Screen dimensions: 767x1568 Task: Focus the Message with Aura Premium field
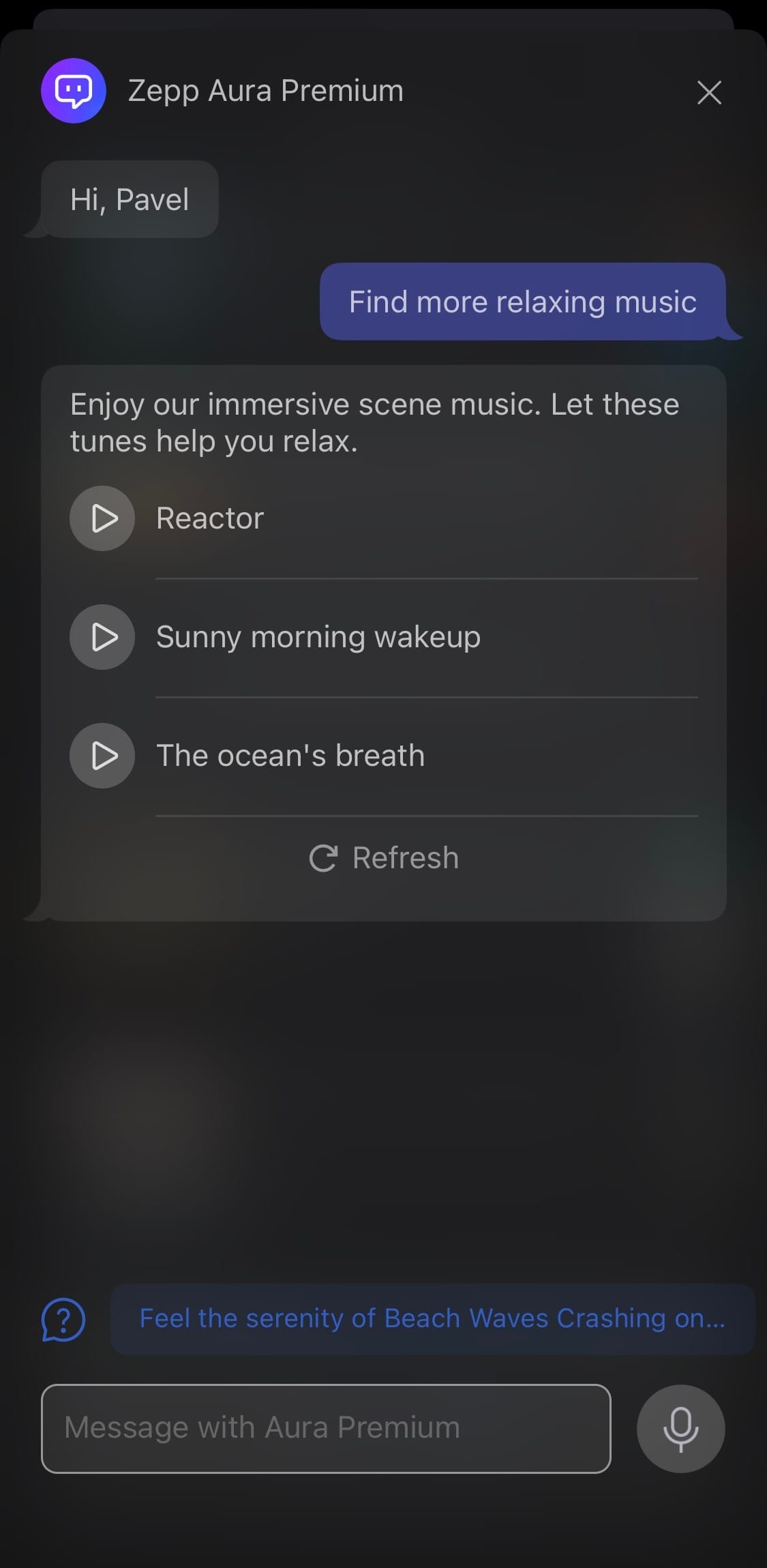(x=326, y=1428)
